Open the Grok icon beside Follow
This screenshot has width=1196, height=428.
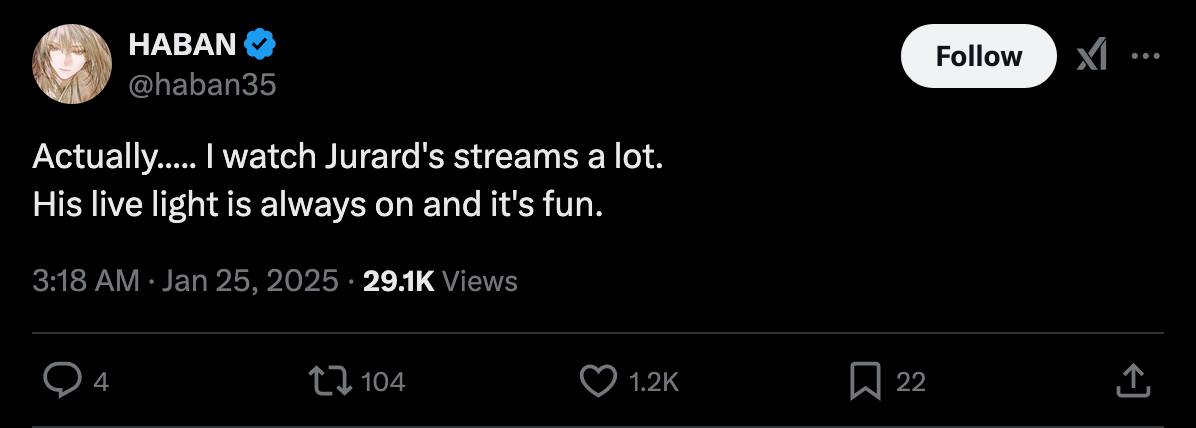[1091, 57]
